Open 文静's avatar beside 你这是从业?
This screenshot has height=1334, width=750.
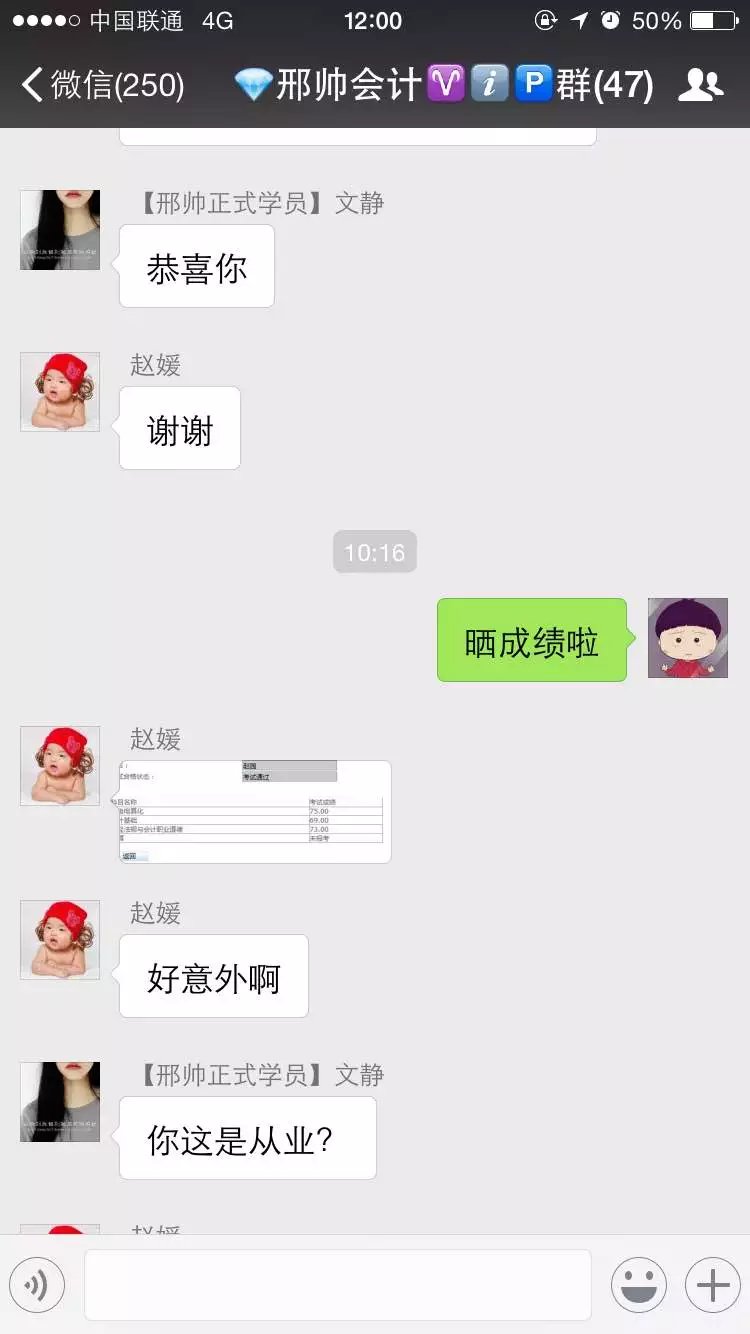click(x=60, y=1102)
